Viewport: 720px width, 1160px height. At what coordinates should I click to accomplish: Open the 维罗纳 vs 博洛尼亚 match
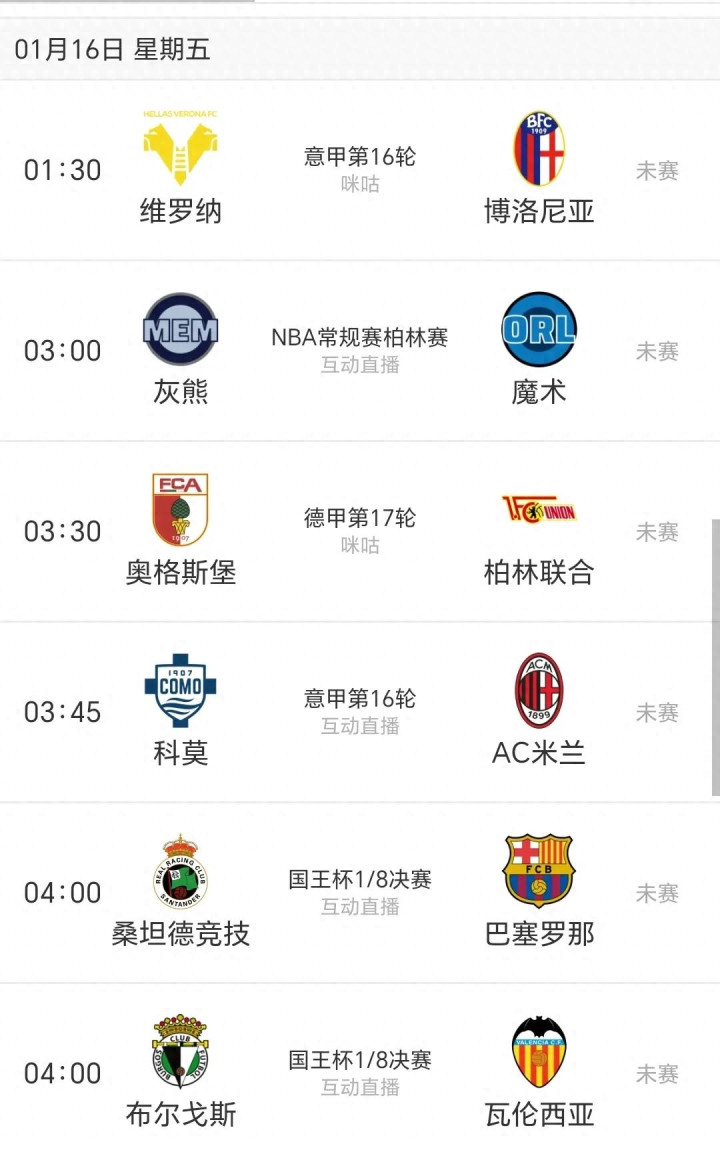pyautogui.click(x=360, y=170)
